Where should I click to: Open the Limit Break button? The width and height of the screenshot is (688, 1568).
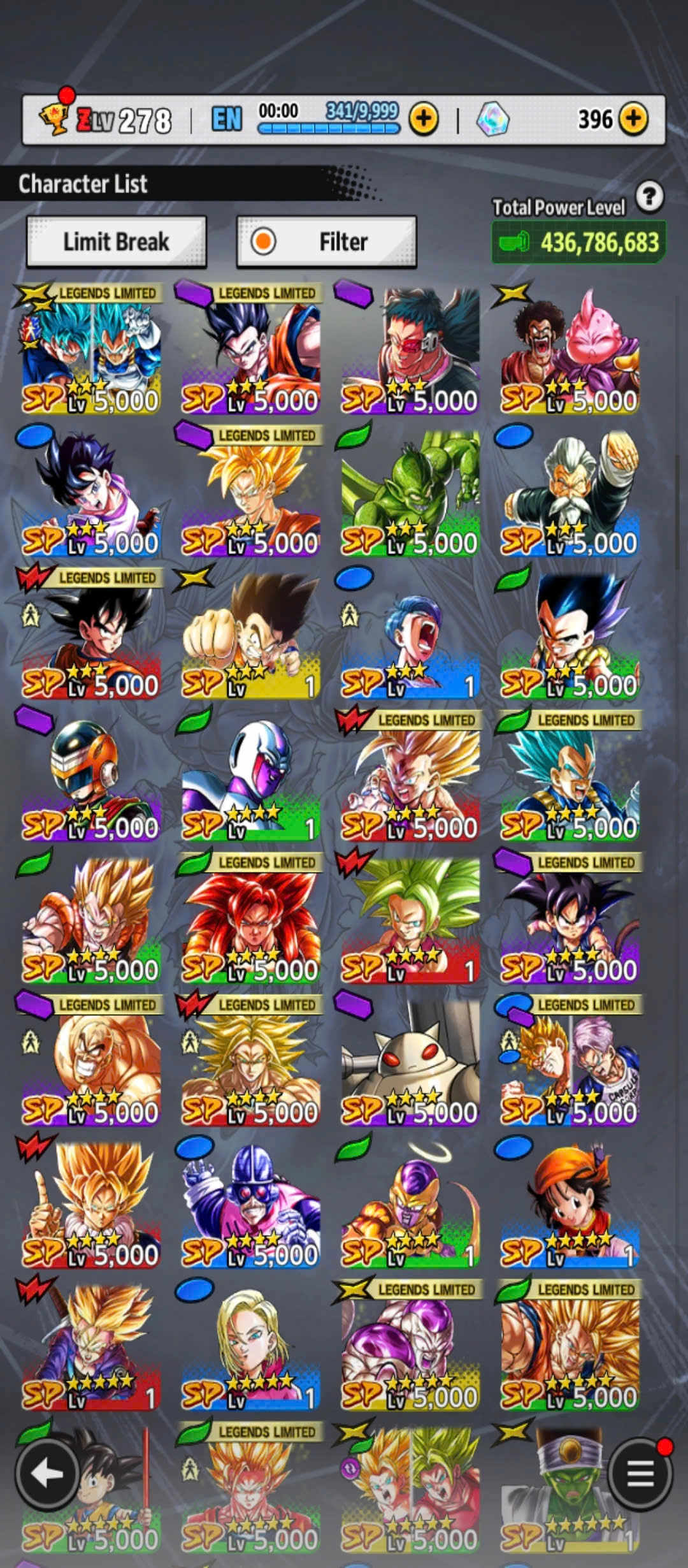click(116, 242)
